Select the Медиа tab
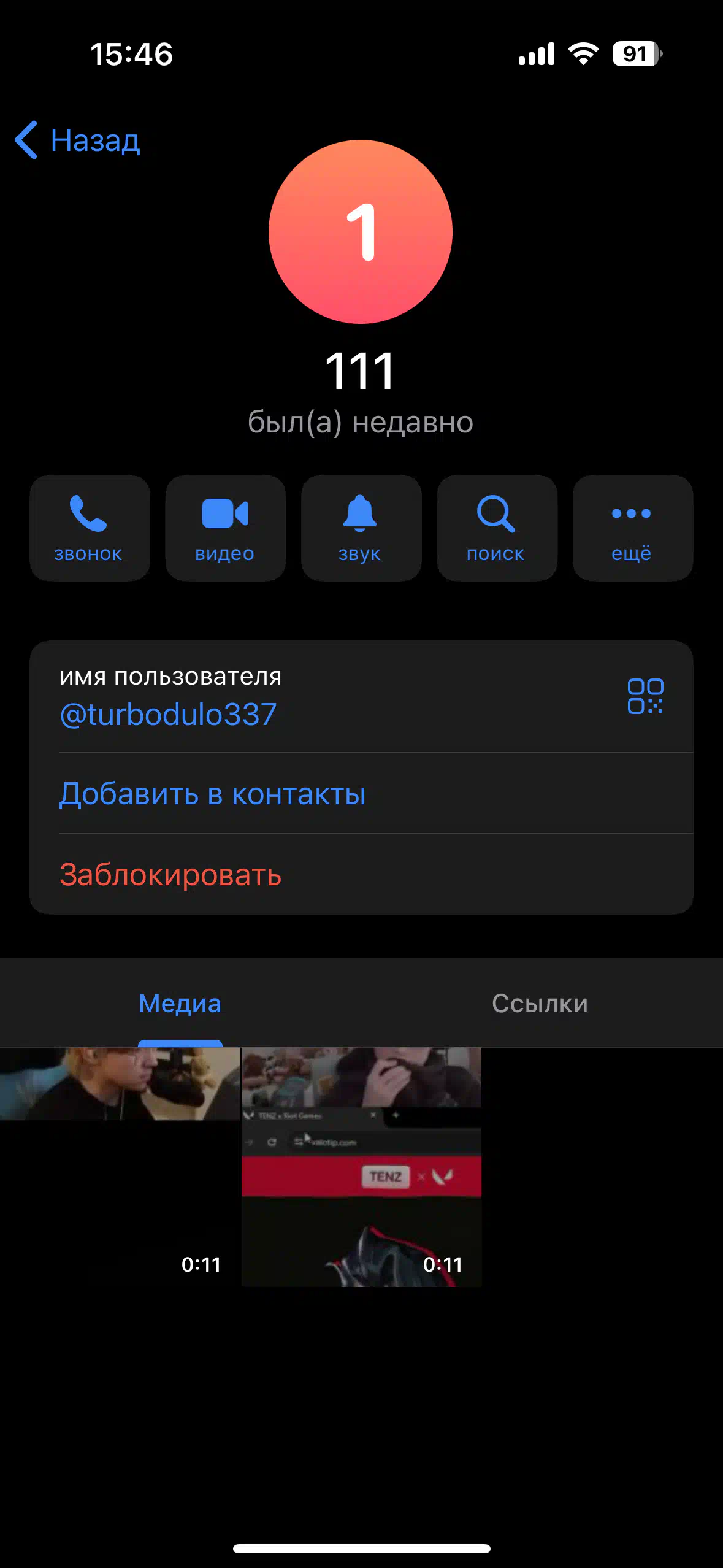The width and height of the screenshot is (723, 1568). [x=180, y=1004]
